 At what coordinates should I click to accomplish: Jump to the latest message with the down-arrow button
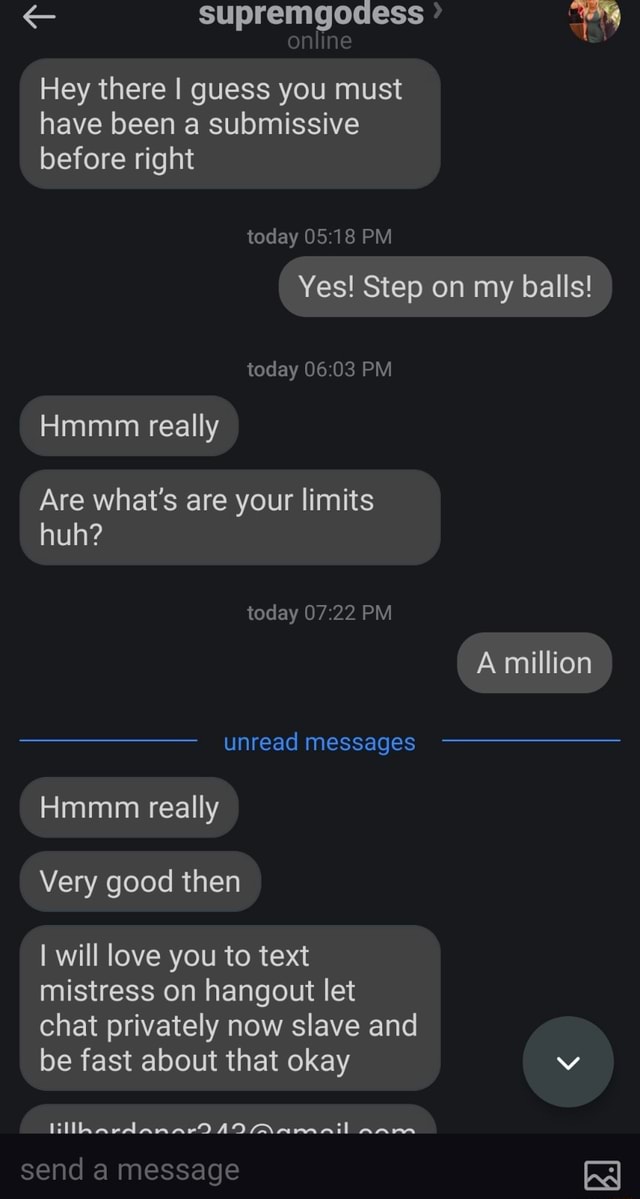567,1061
